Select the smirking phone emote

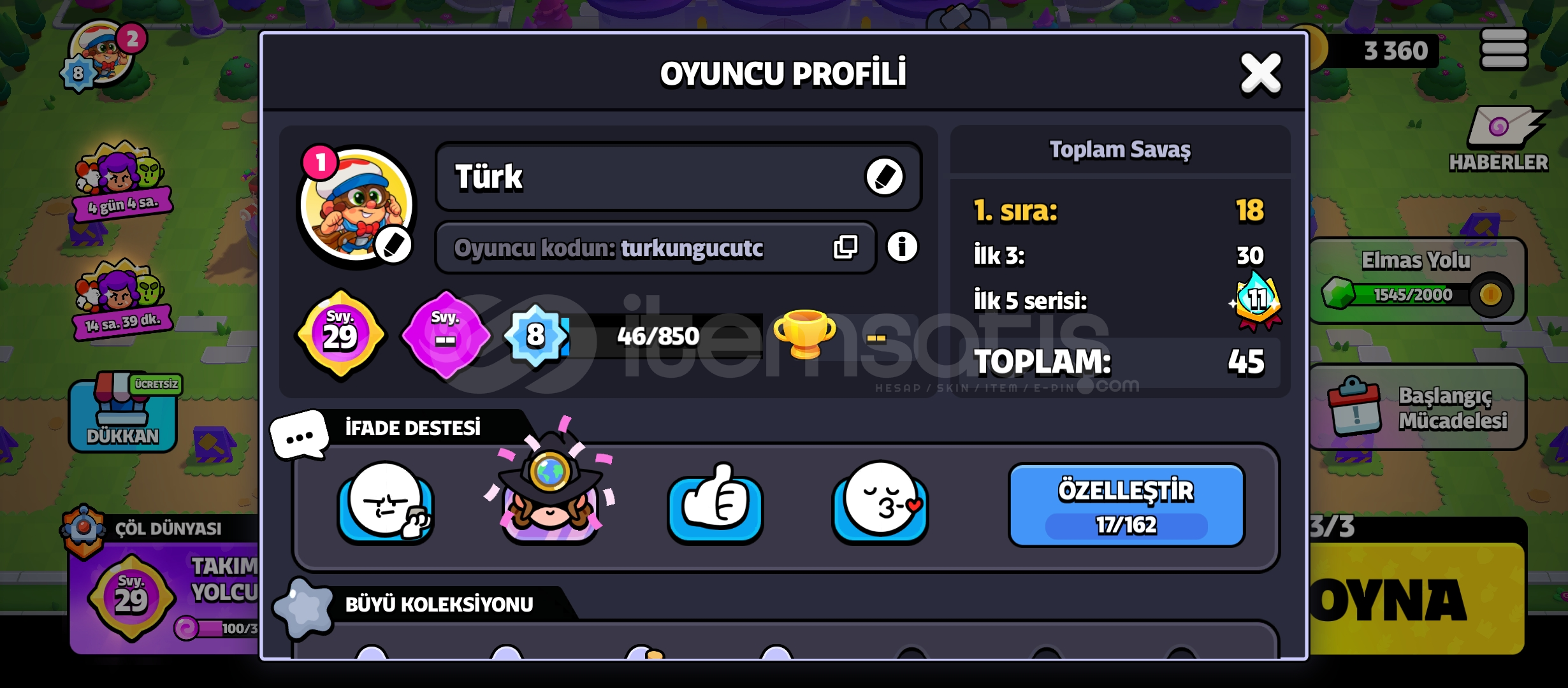pos(386,503)
